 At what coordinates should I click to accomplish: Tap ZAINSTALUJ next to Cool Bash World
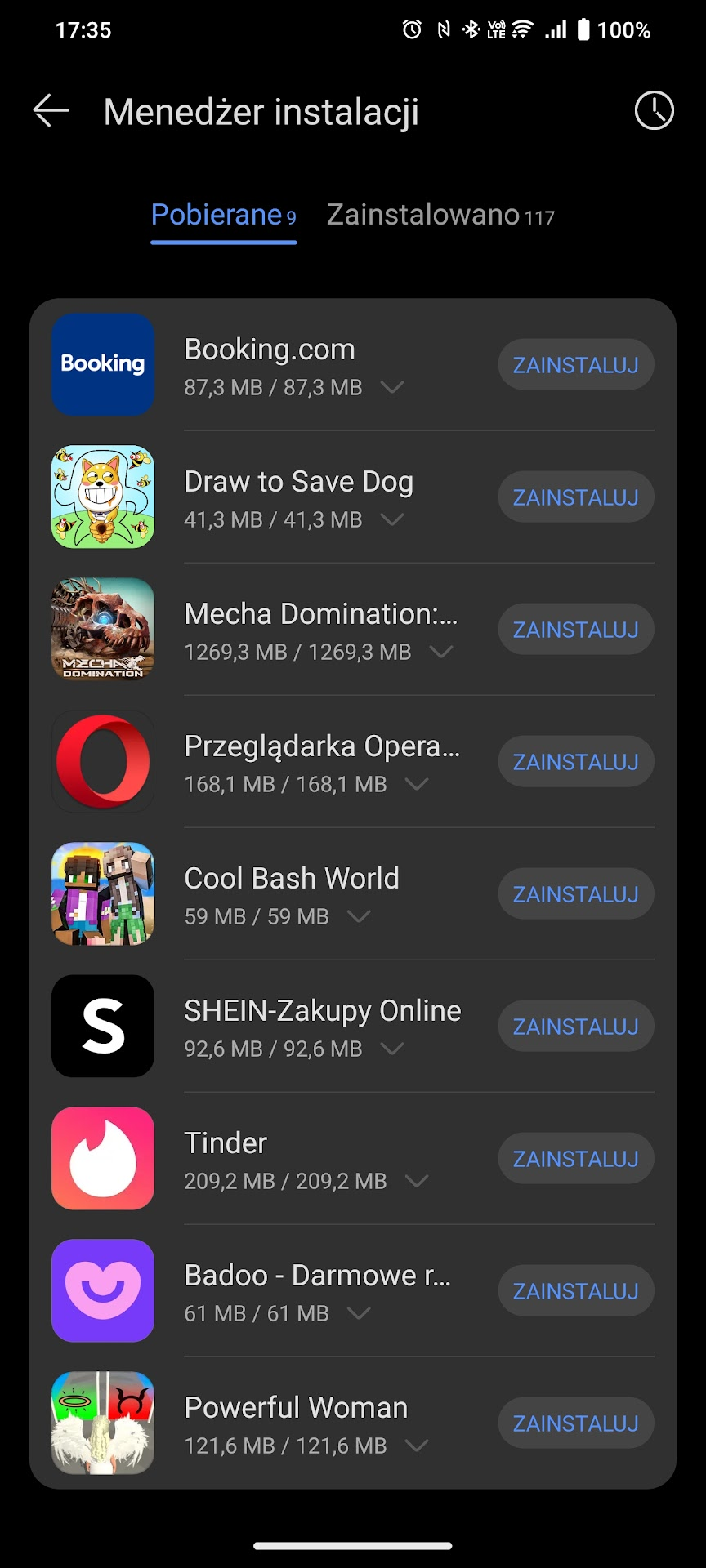click(x=575, y=894)
